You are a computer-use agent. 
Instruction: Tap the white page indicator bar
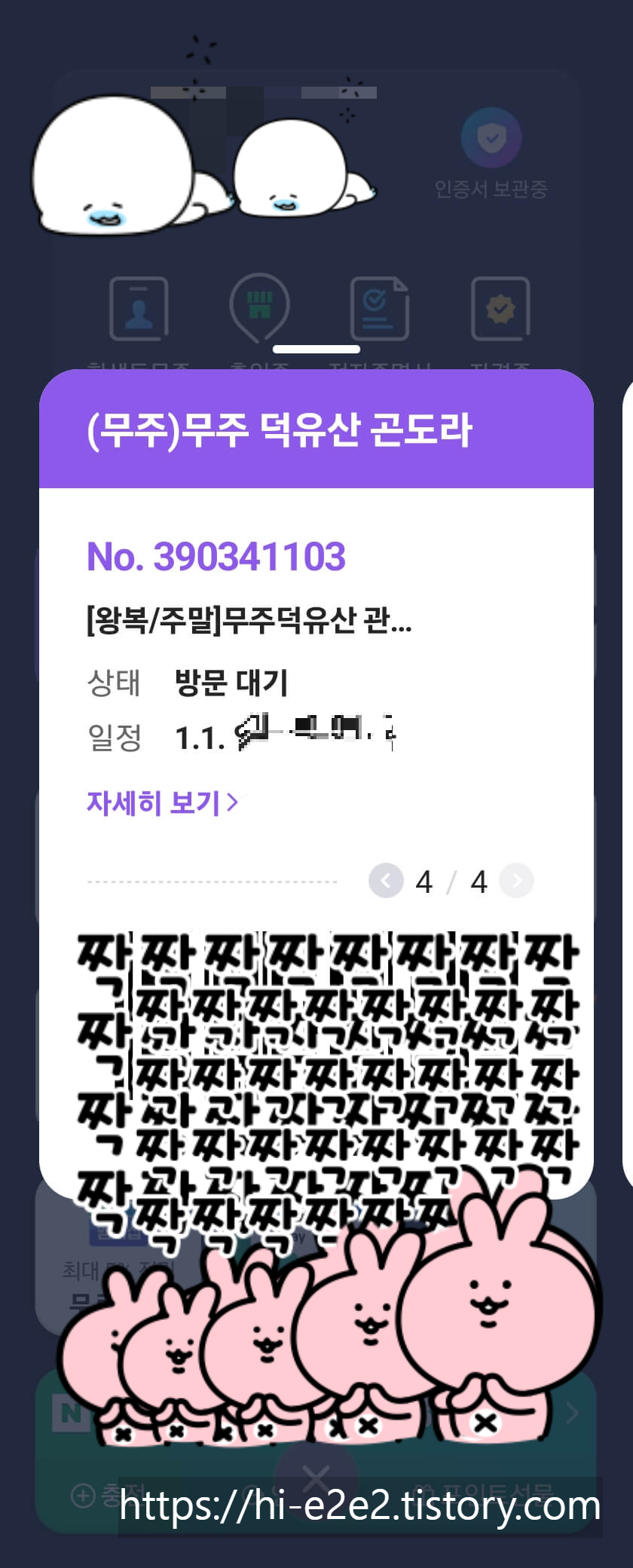coord(316,348)
